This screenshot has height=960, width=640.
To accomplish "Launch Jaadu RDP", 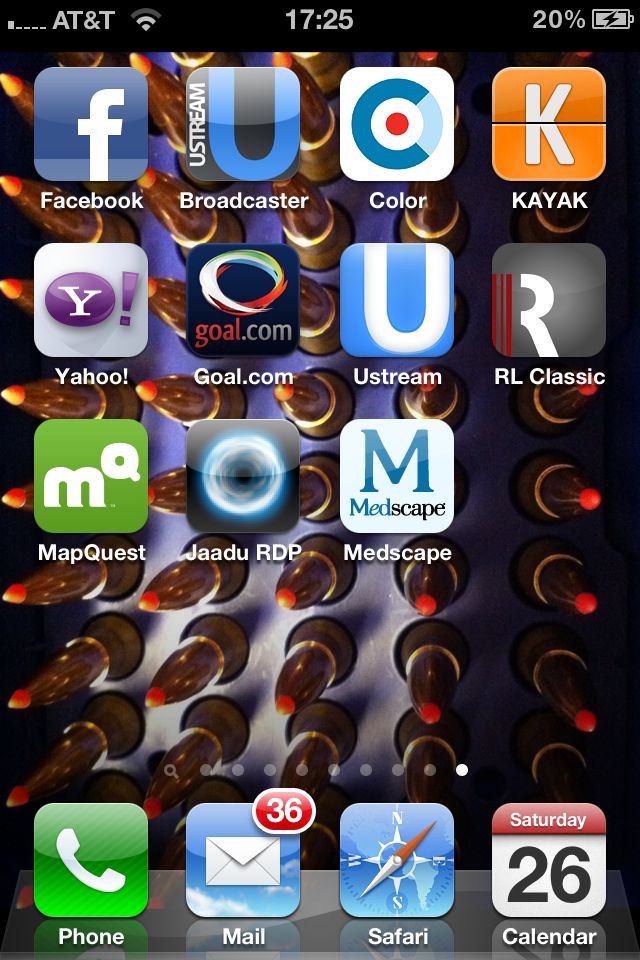I will 243,476.
